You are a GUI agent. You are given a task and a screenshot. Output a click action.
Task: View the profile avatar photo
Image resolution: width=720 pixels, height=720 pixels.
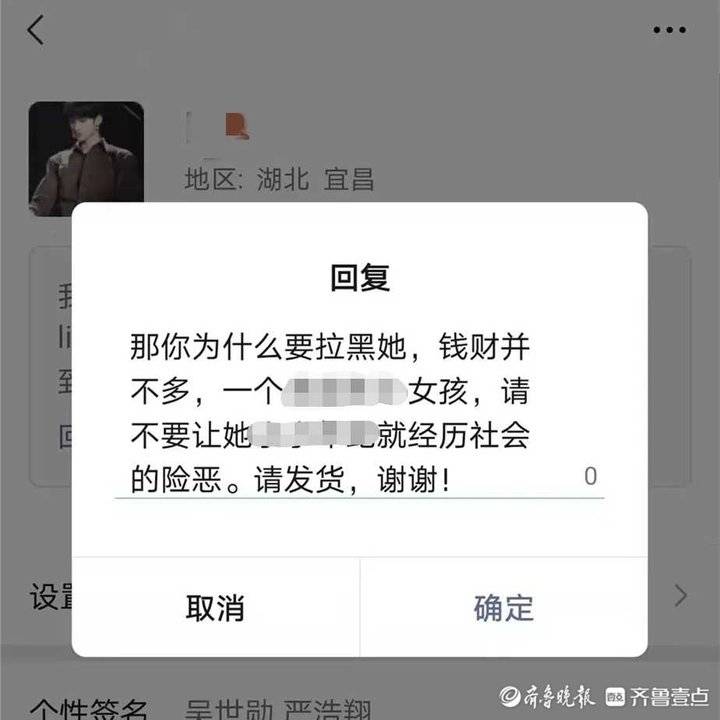click(86, 159)
